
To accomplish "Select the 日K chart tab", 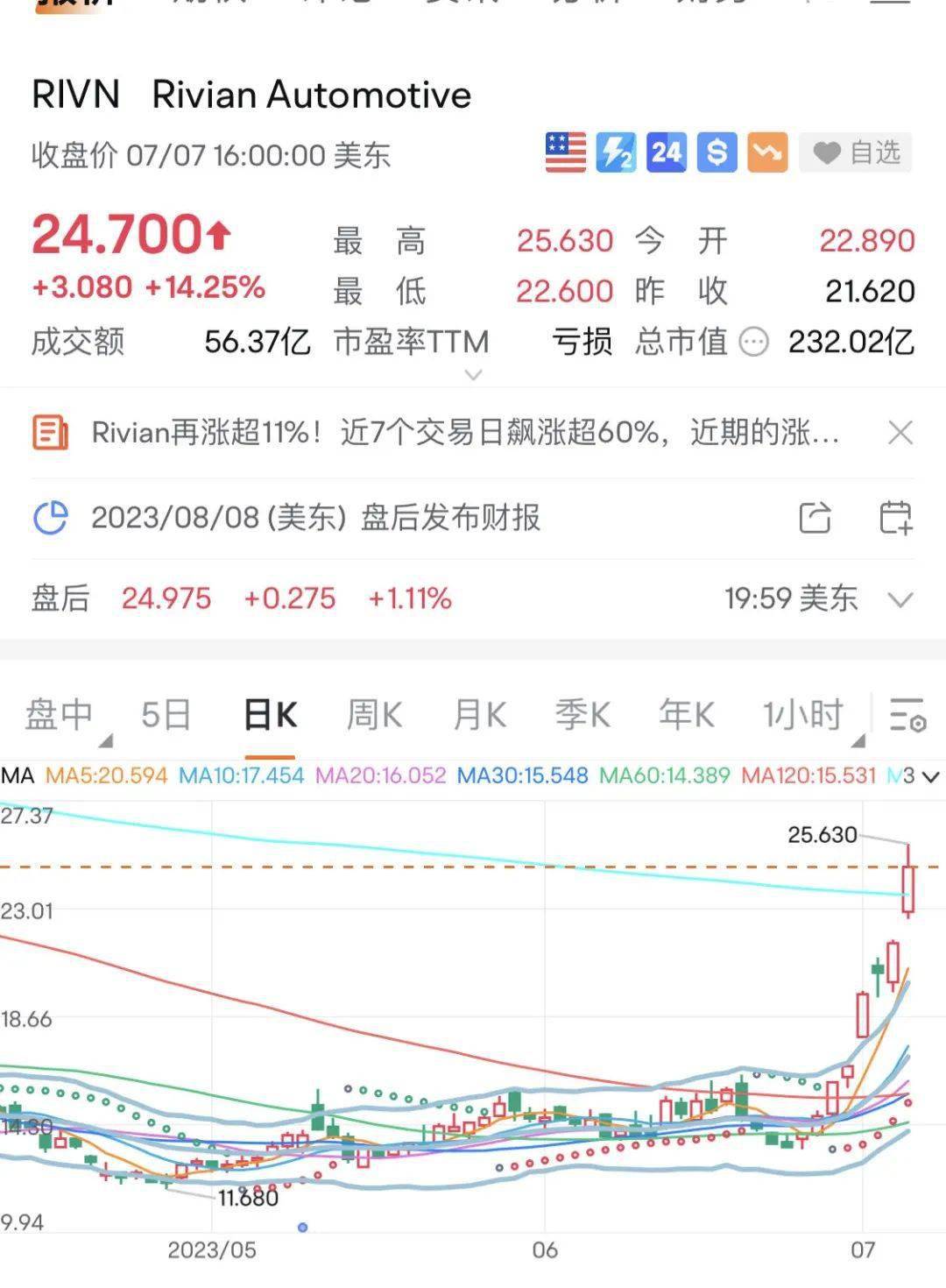I will point(270,715).
